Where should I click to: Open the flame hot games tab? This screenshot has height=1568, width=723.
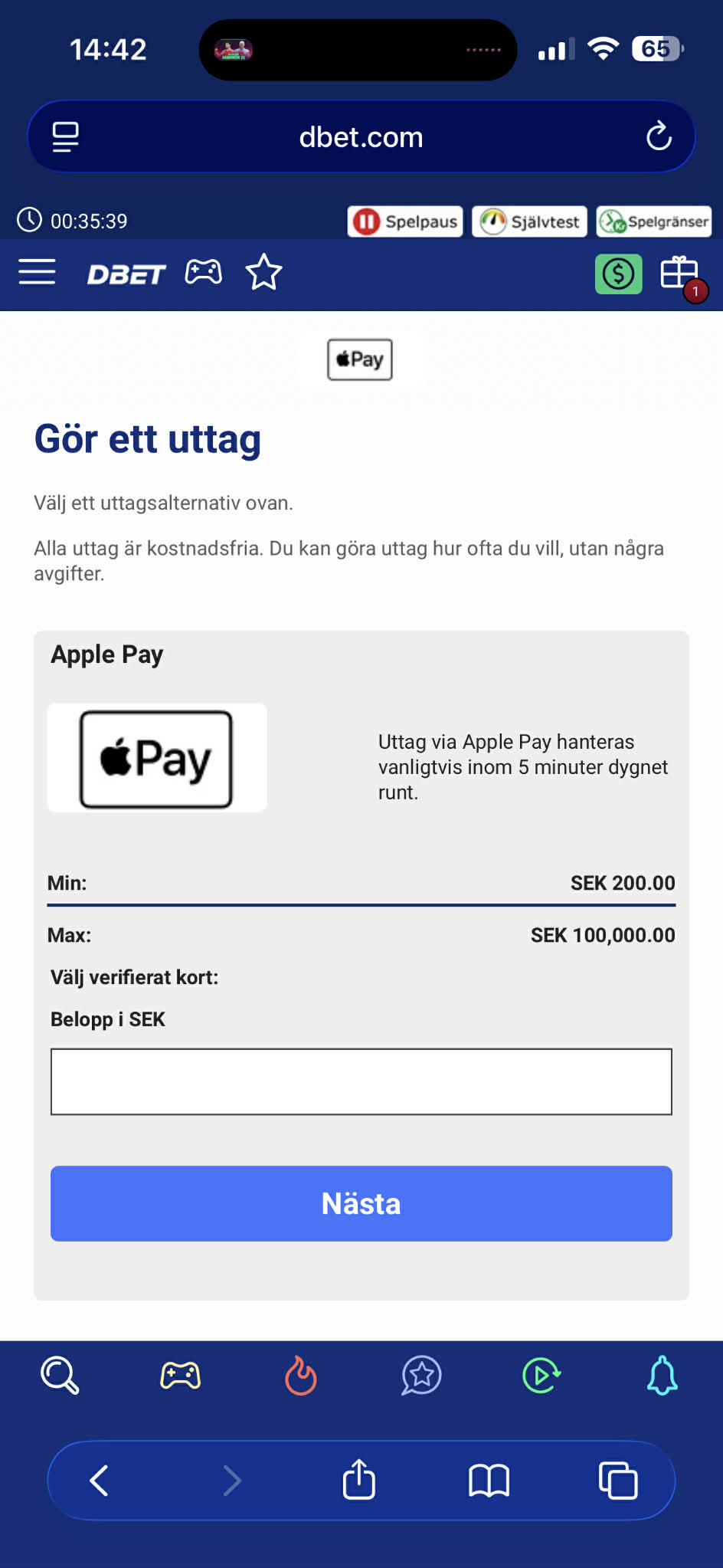point(301,1375)
